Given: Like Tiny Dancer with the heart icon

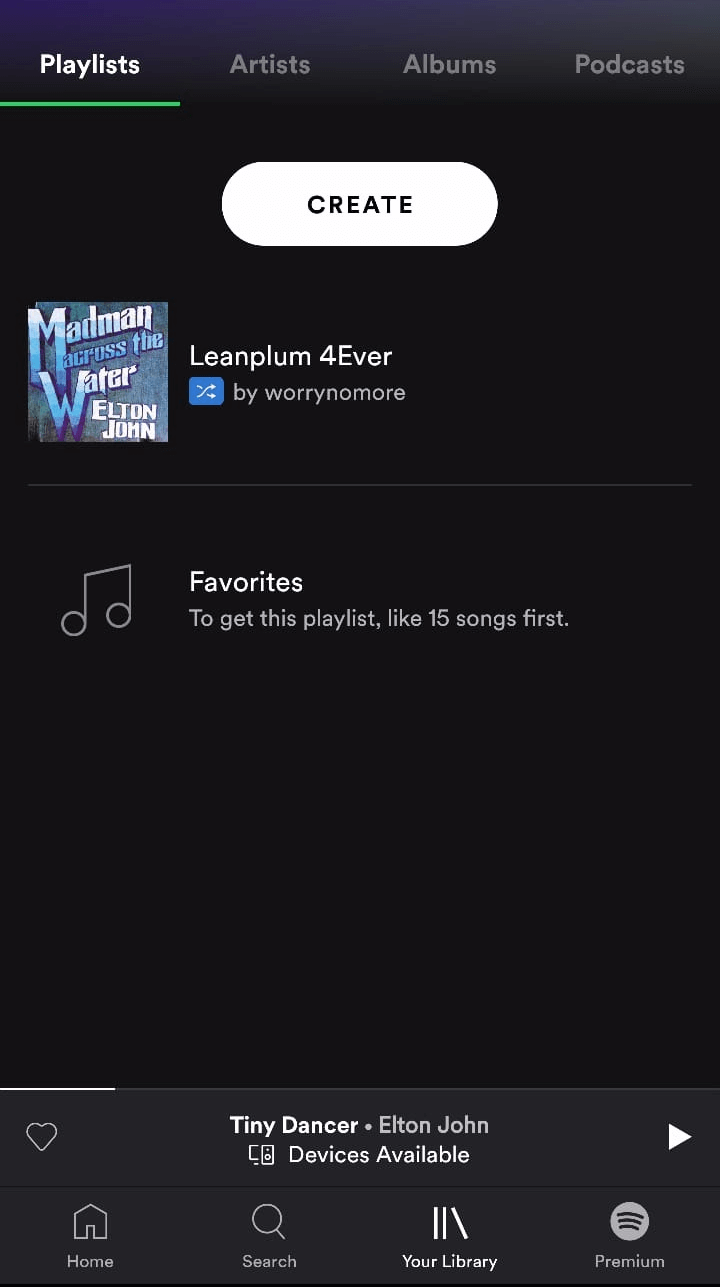Looking at the screenshot, I should coord(41,1137).
